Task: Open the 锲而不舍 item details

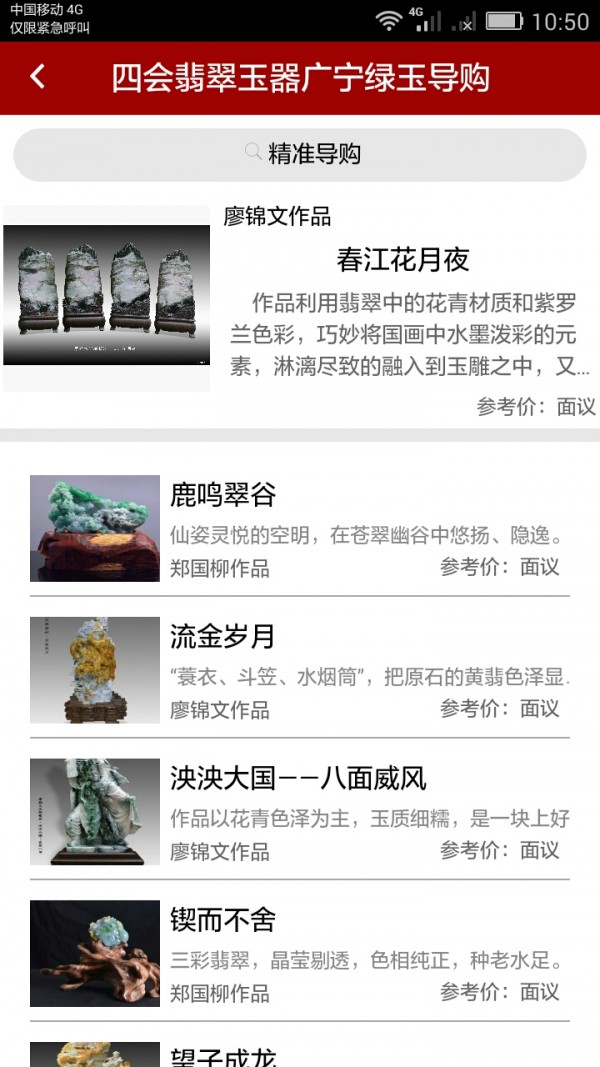Action: coord(300,955)
